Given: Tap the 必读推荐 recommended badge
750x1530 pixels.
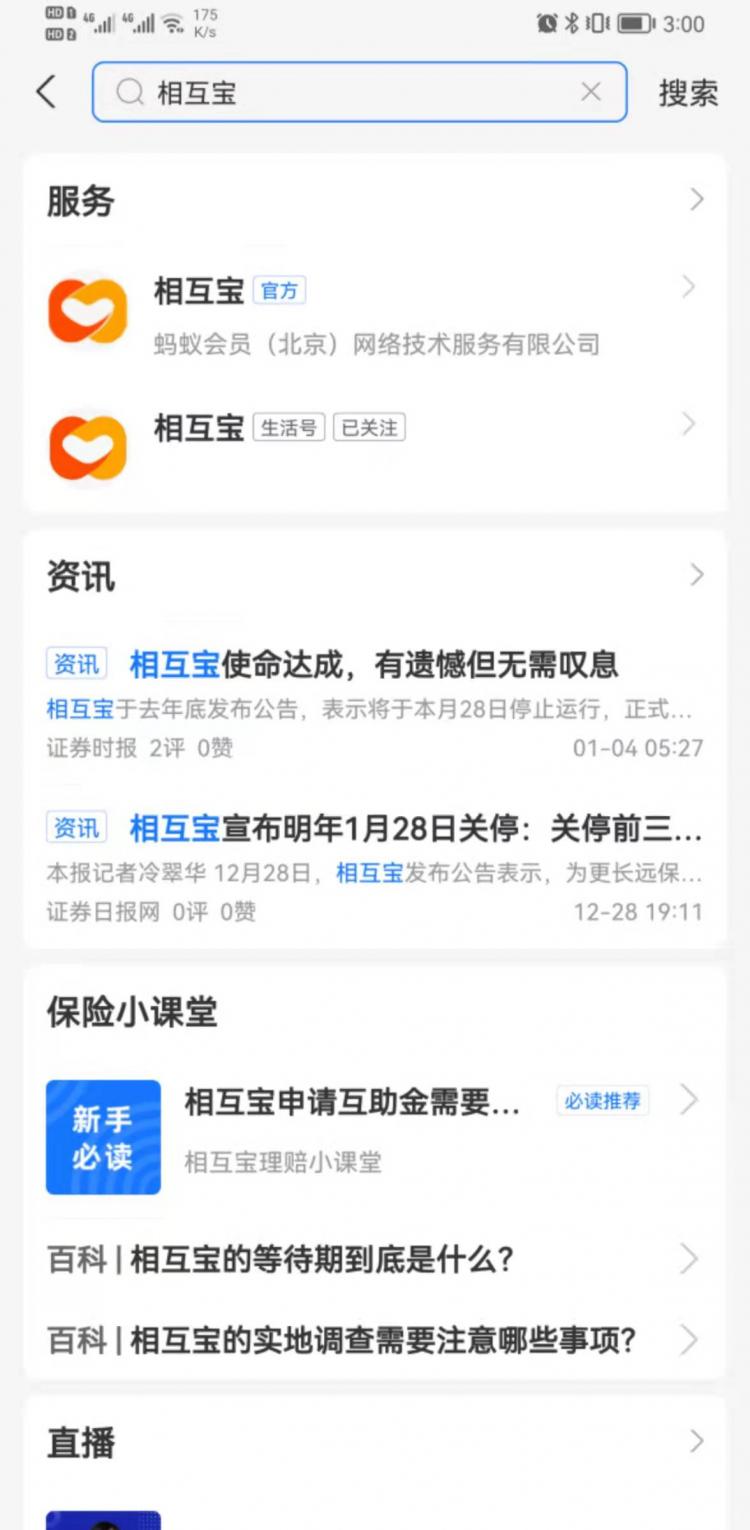Looking at the screenshot, I should (x=603, y=1100).
